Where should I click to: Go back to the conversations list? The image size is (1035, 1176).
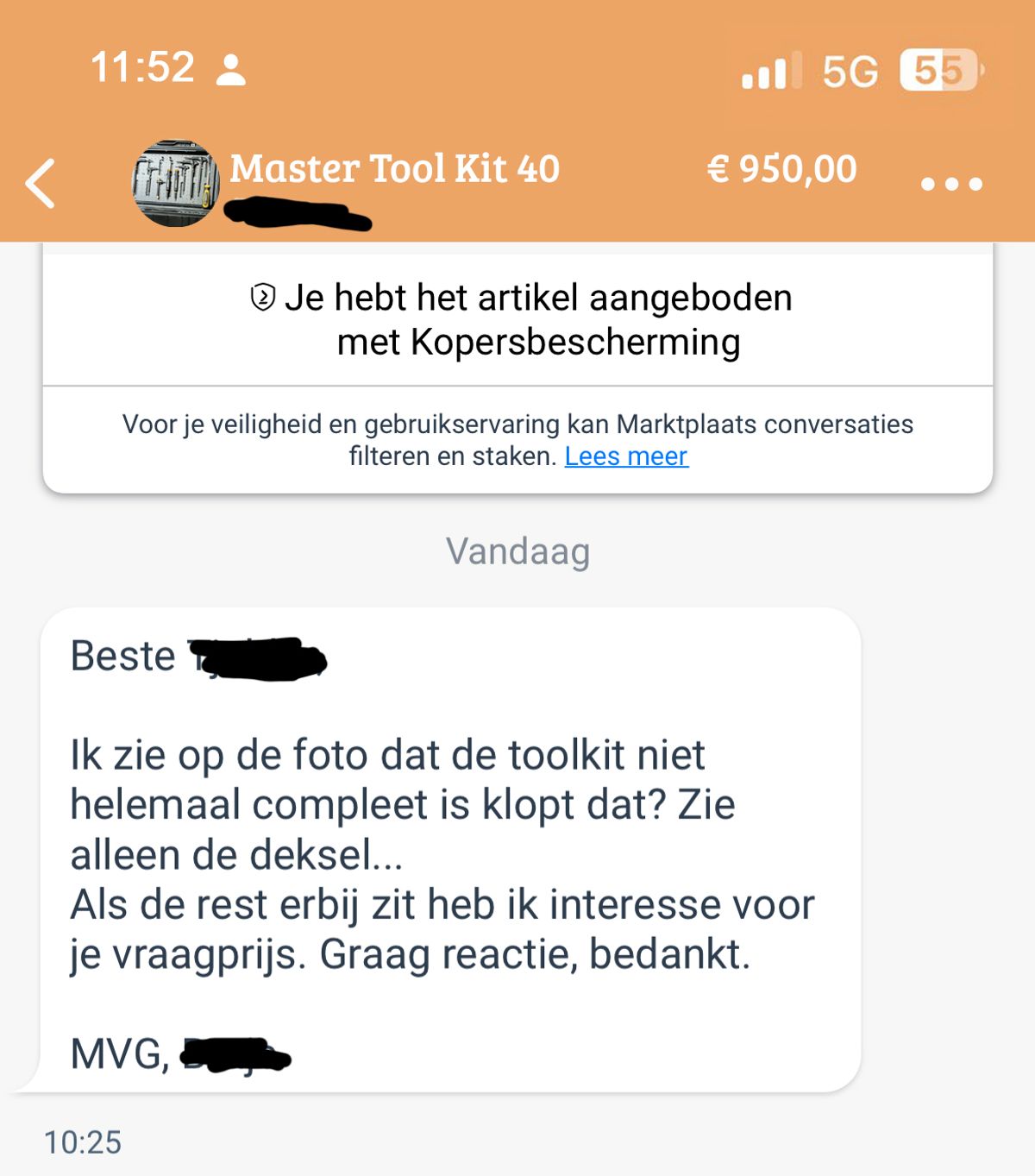[x=41, y=183]
